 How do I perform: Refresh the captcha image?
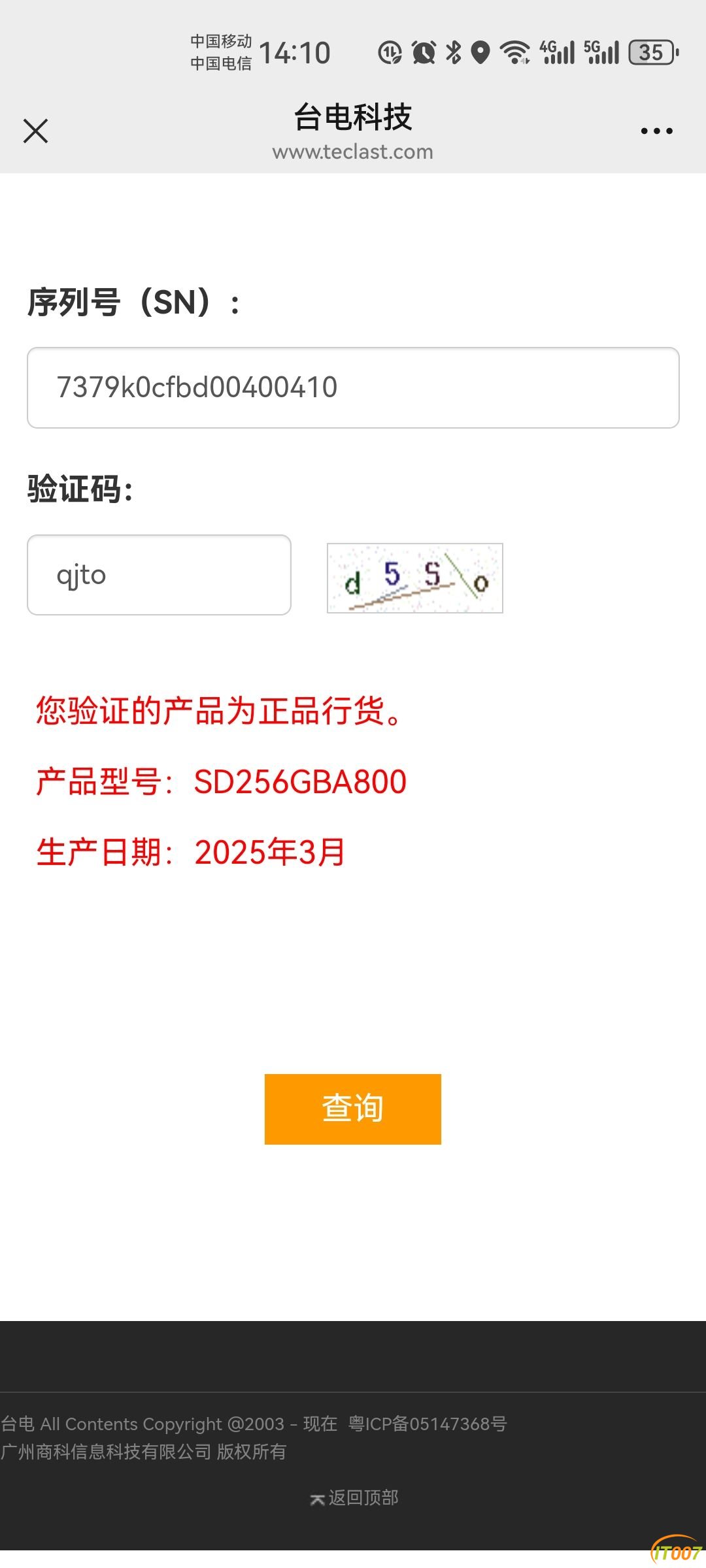[x=414, y=578]
